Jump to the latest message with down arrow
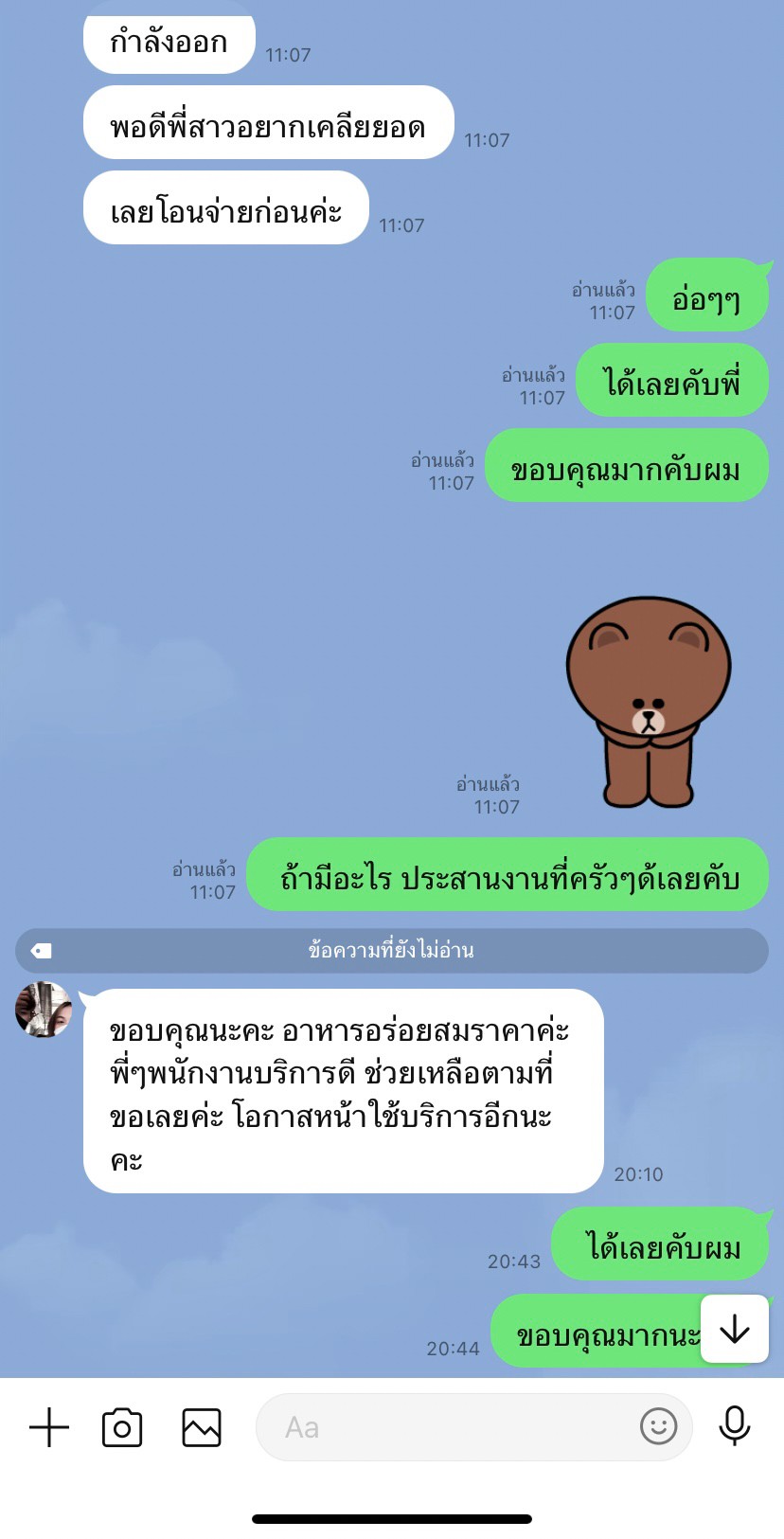Screen dimensions: 784x1539 [x=735, y=1330]
